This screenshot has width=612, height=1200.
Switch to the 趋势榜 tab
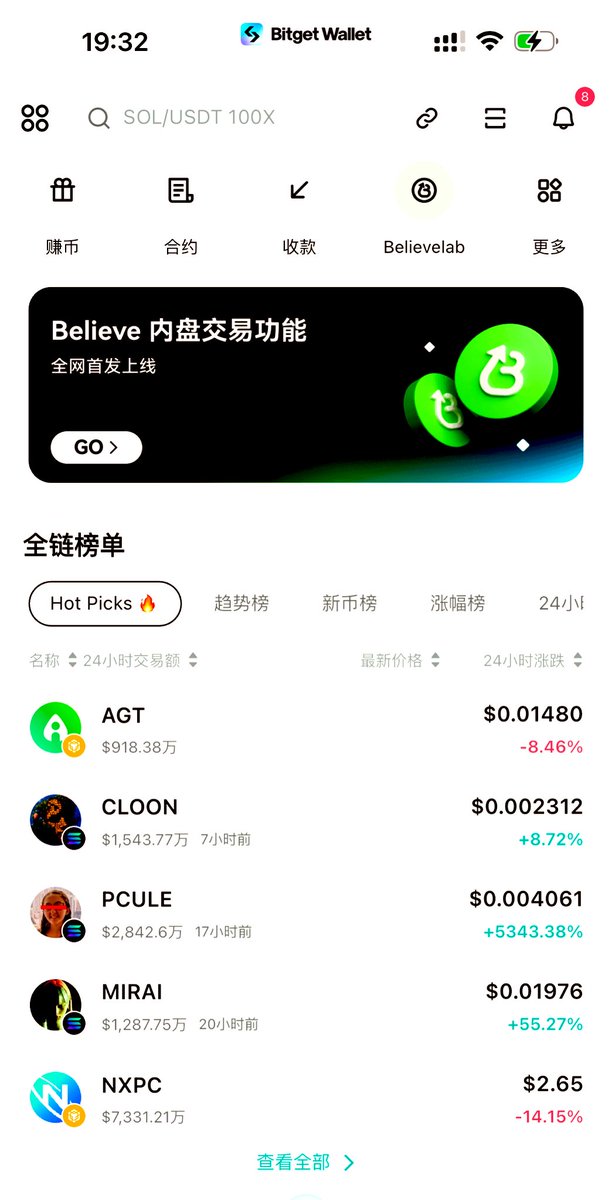pos(241,603)
